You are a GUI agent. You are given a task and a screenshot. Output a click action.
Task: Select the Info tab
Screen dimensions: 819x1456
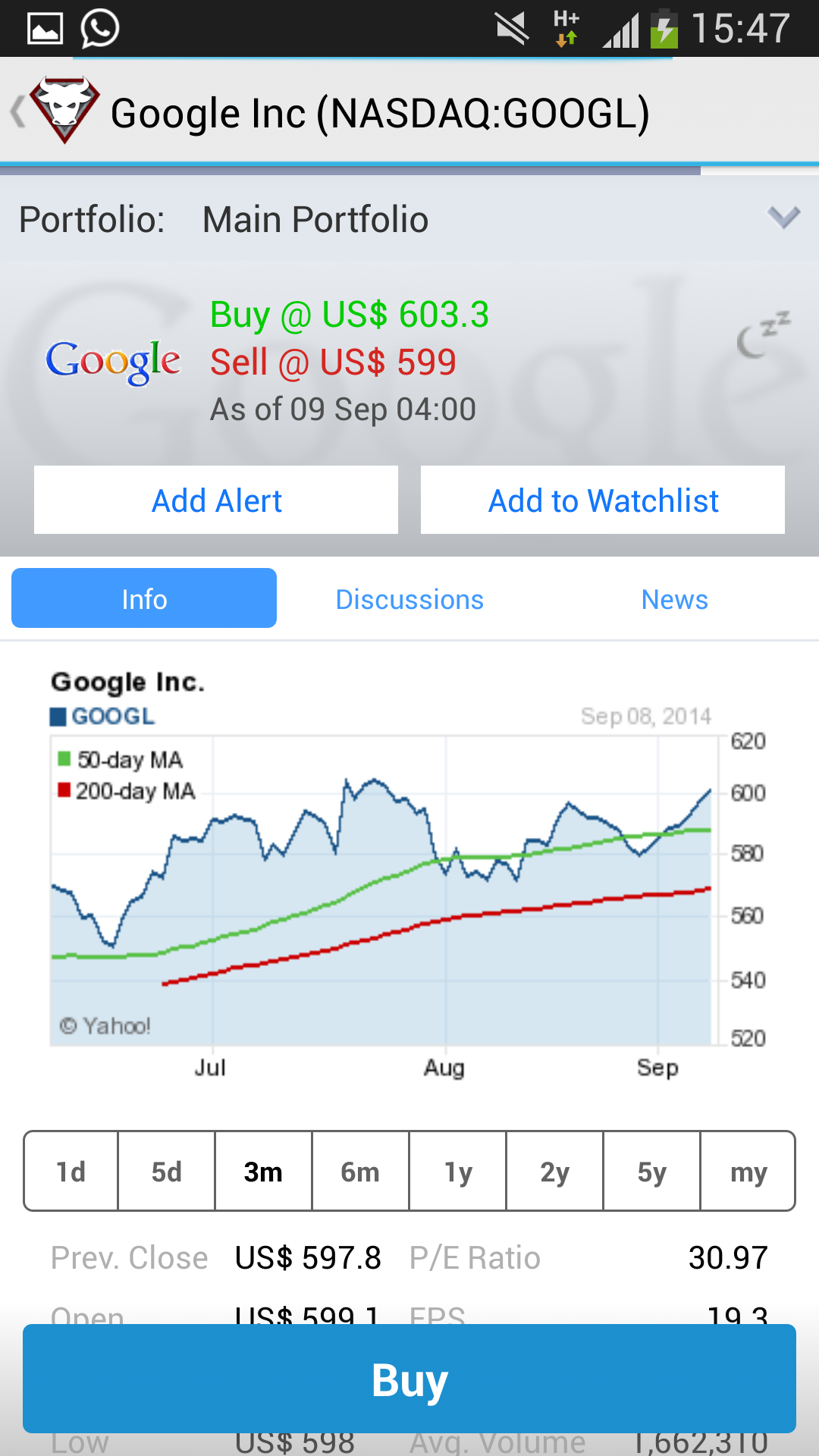144,599
